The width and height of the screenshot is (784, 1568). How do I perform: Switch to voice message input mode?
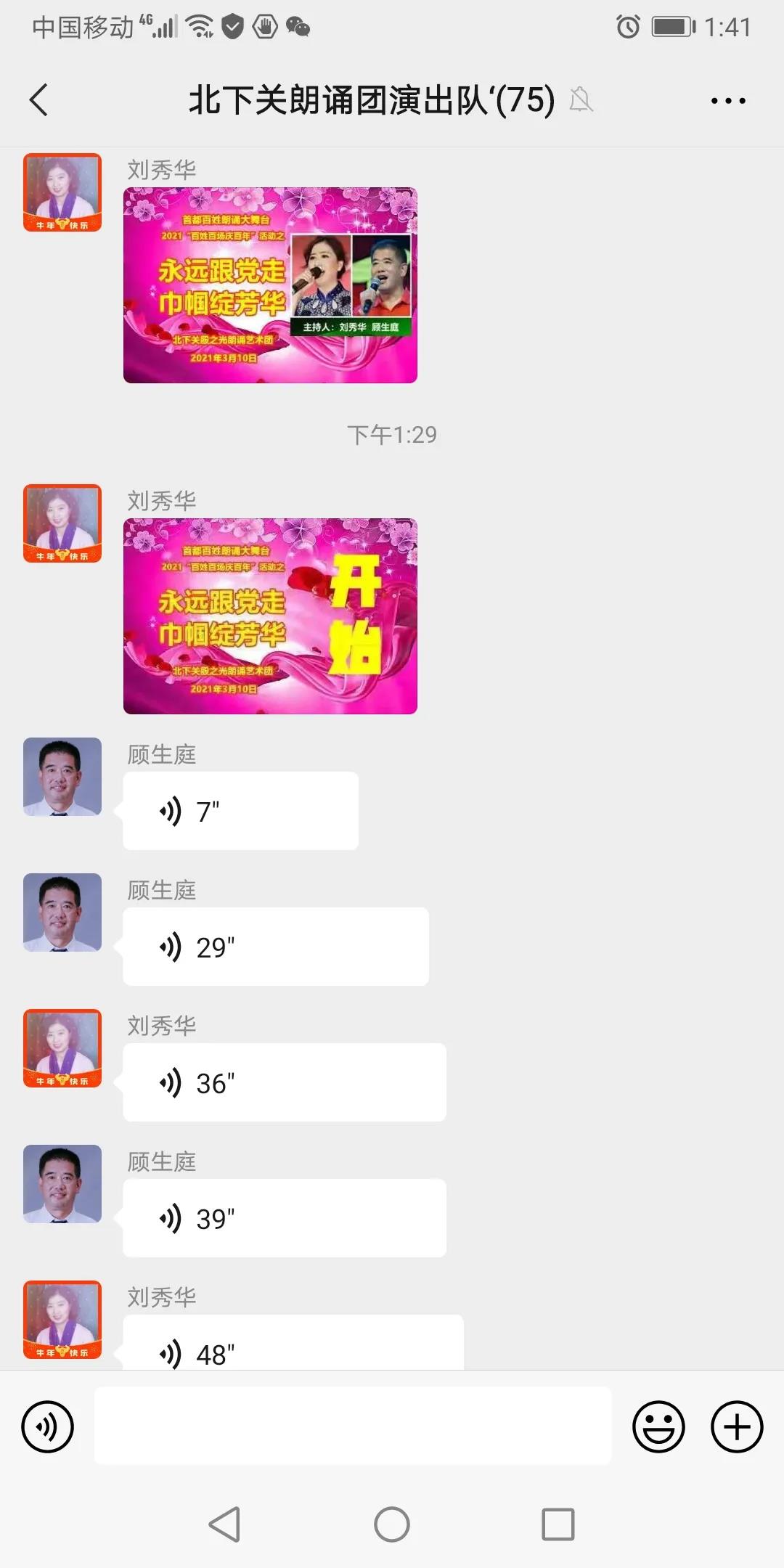[x=46, y=1427]
